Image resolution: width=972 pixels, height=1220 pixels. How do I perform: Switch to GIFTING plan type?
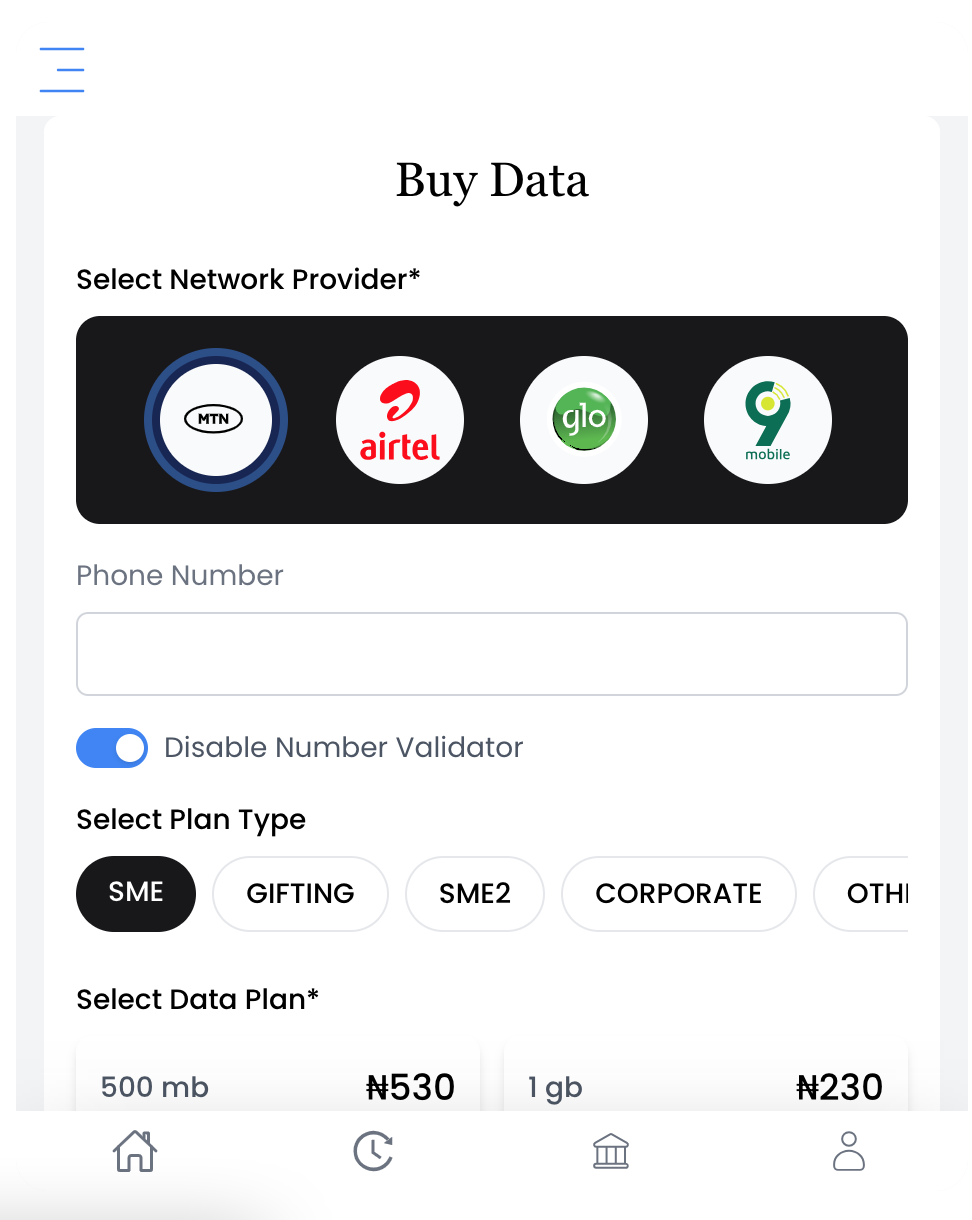point(300,893)
